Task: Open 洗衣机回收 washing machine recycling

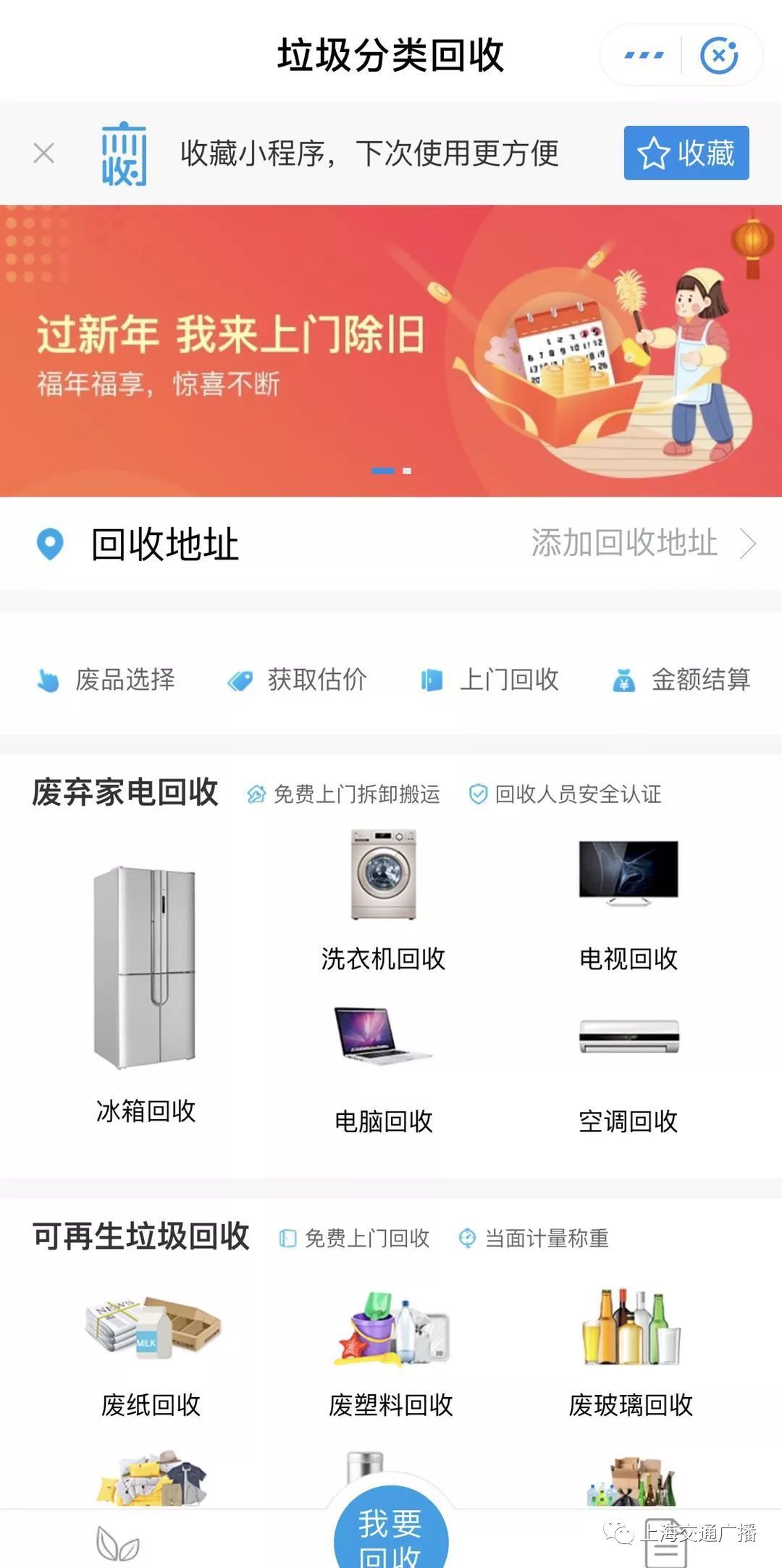Action: pos(384,872)
